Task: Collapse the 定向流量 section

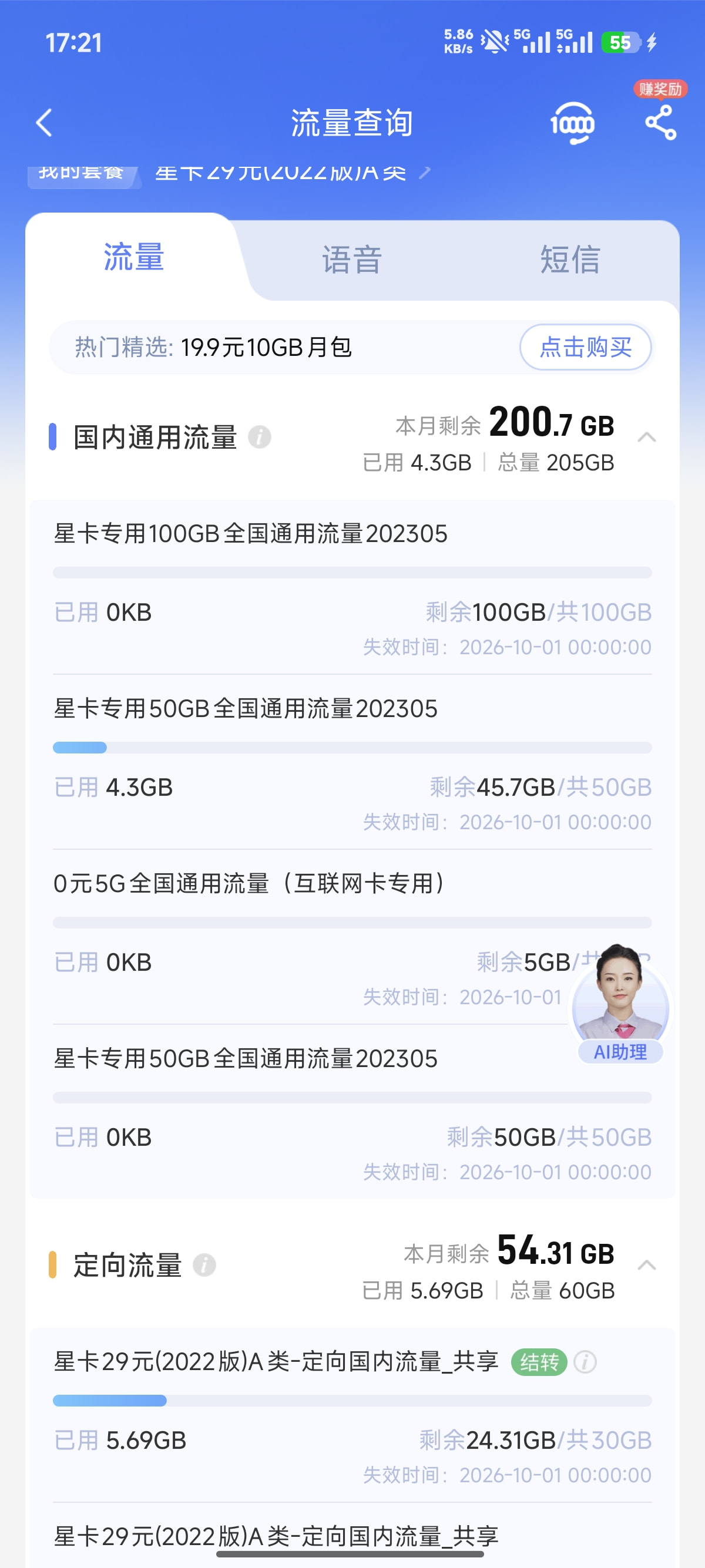Action: [x=647, y=1265]
